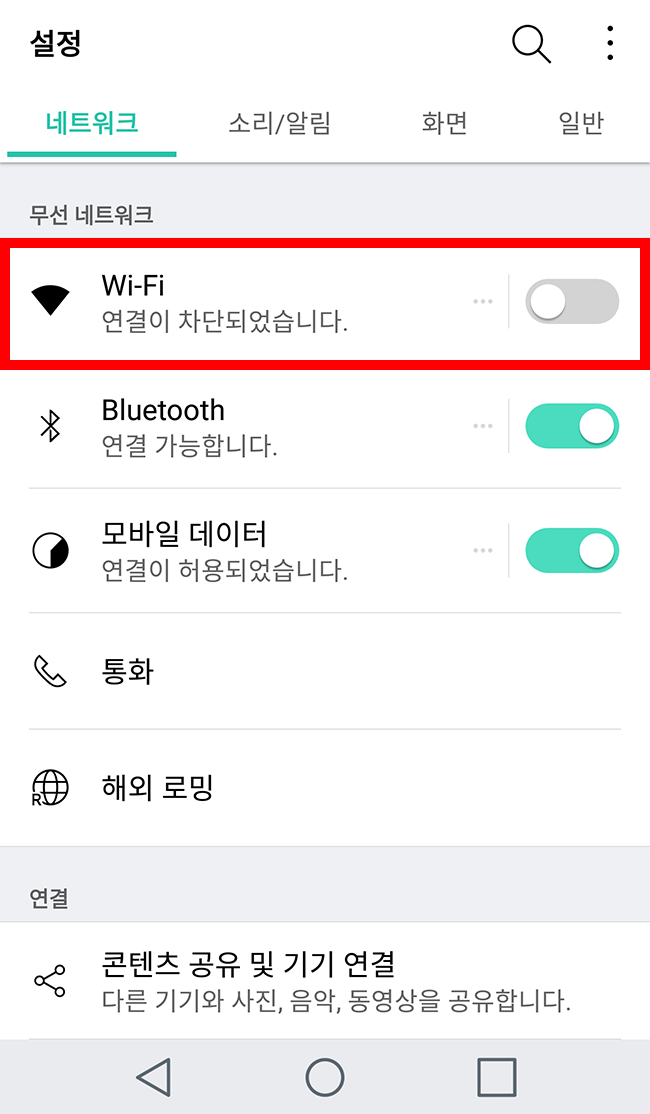Turn on the Wi-Fi switch

click(x=572, y=301)
